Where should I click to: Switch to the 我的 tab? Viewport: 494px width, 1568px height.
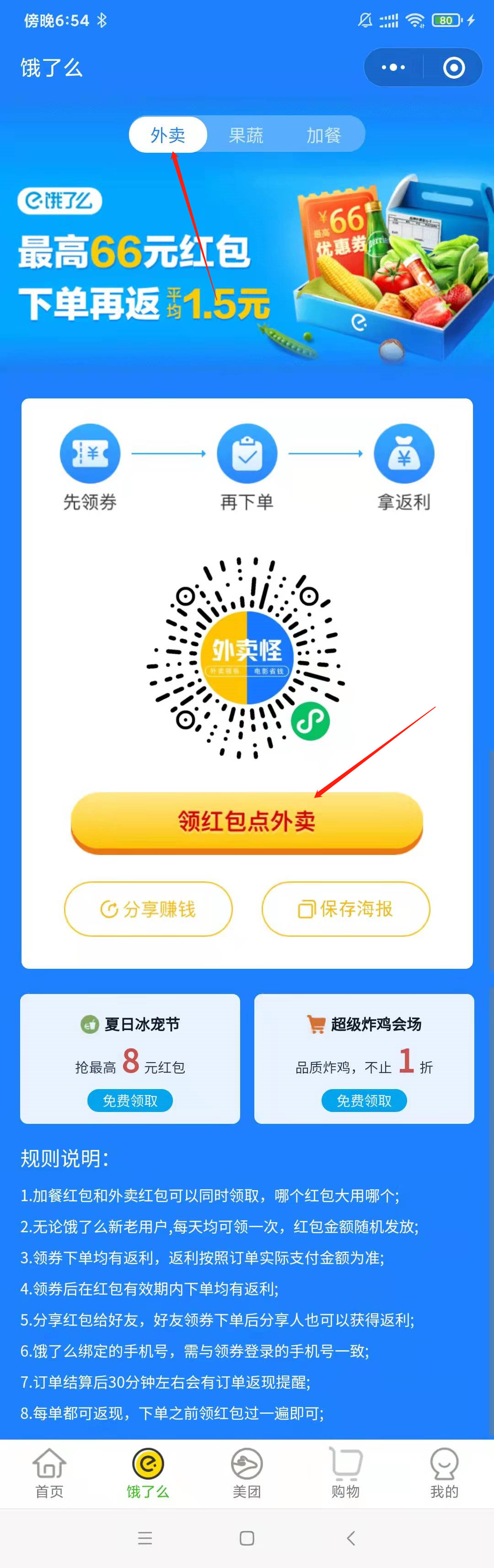(444, 1472)
